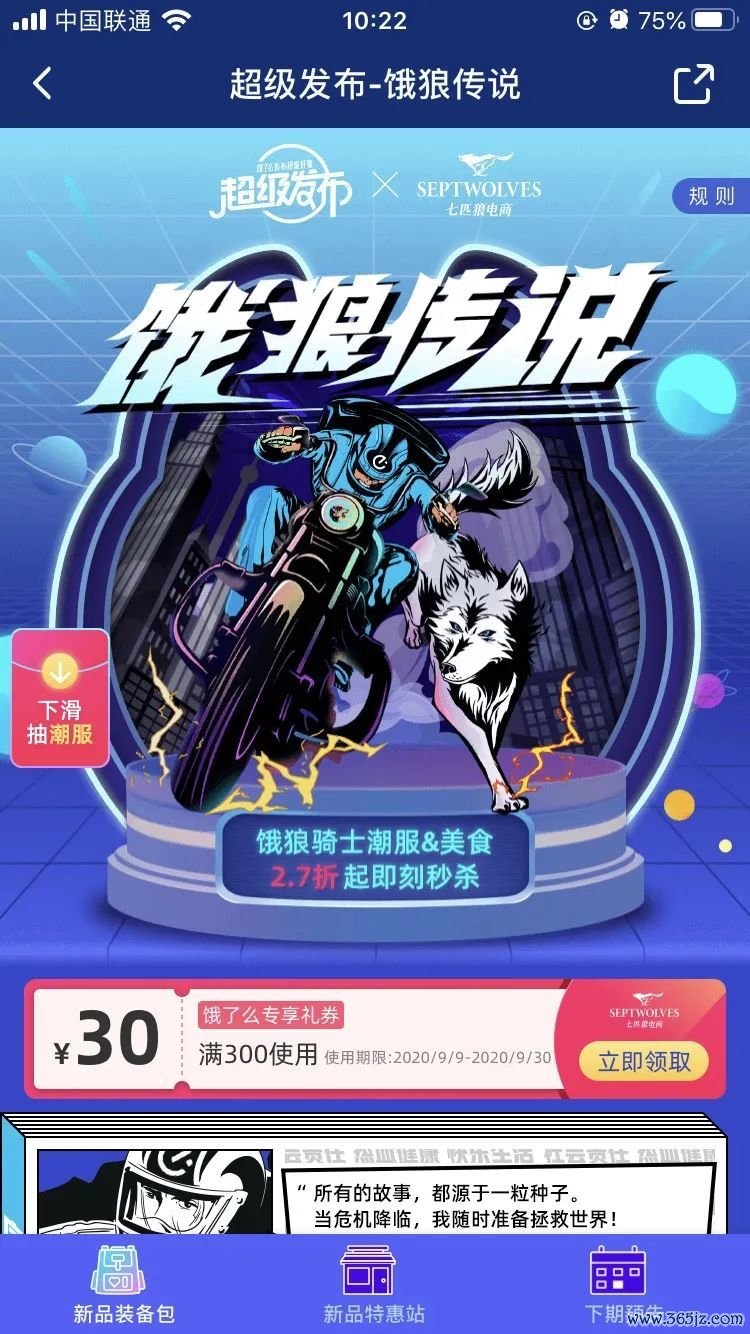The width and height of the screenshot is (750, 1334).
Task: Claim the ¥30 coupon with 立即领取
Action: click(x=643, y=1061)
